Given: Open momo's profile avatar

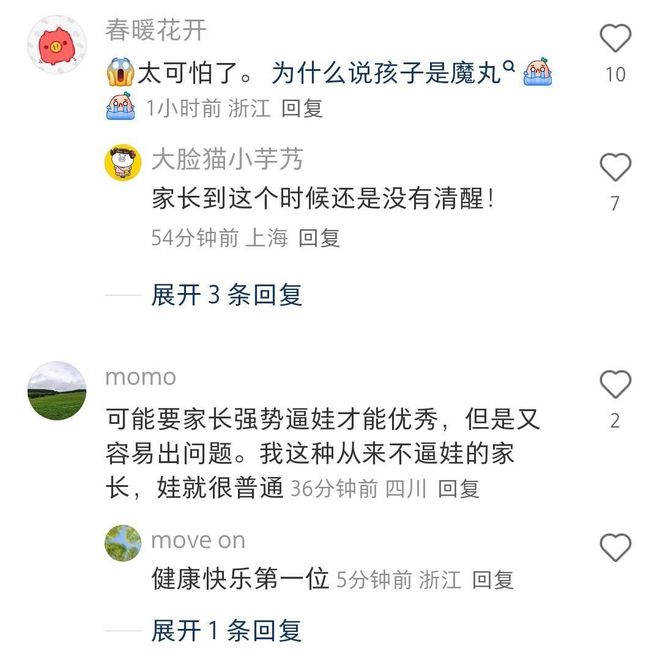Looking at the screenshot, I should coord(56,392).
